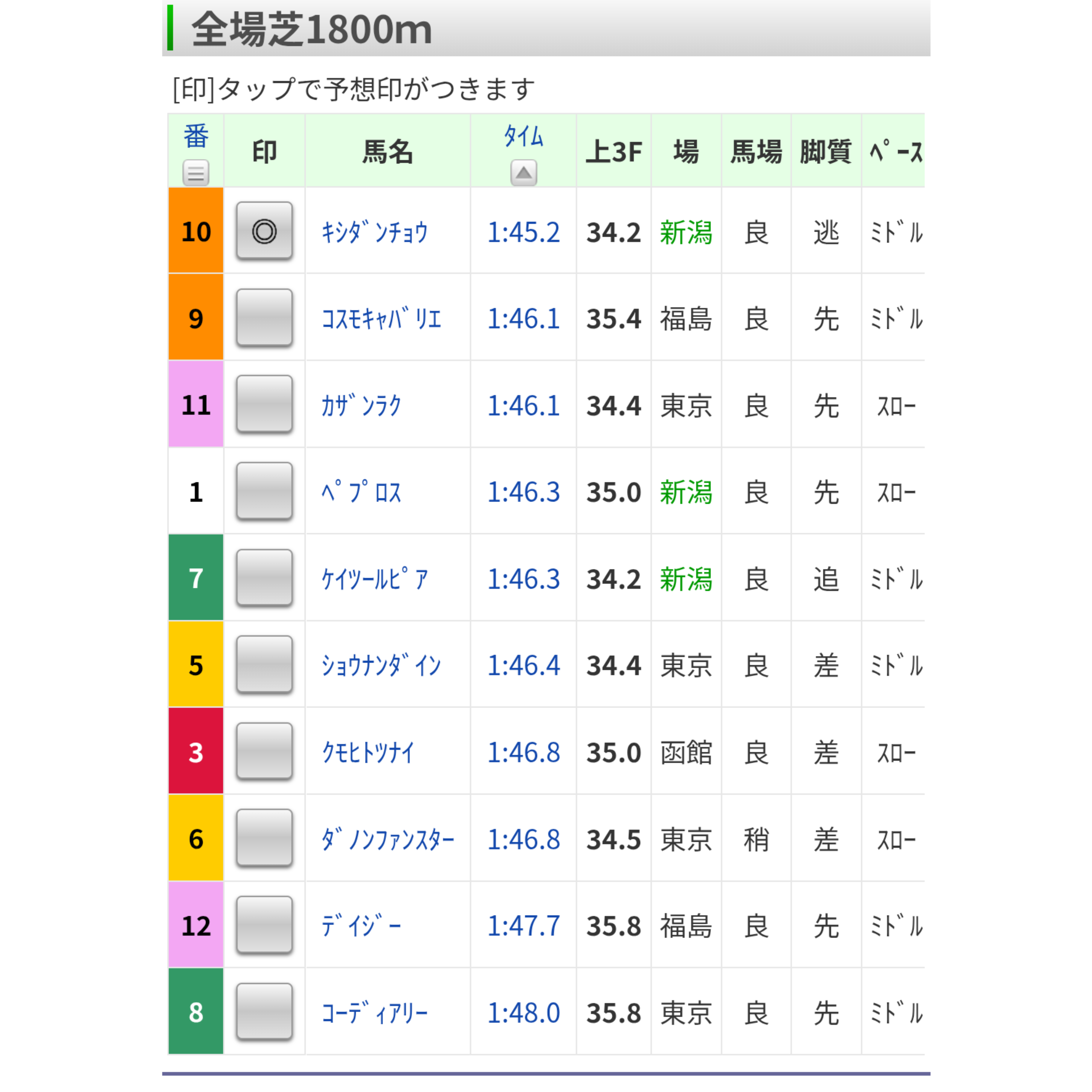Tap the mark button for コーディアリー
Image resolution: width=1092 pixels, height=1092 pixels.
point(264,1012)
